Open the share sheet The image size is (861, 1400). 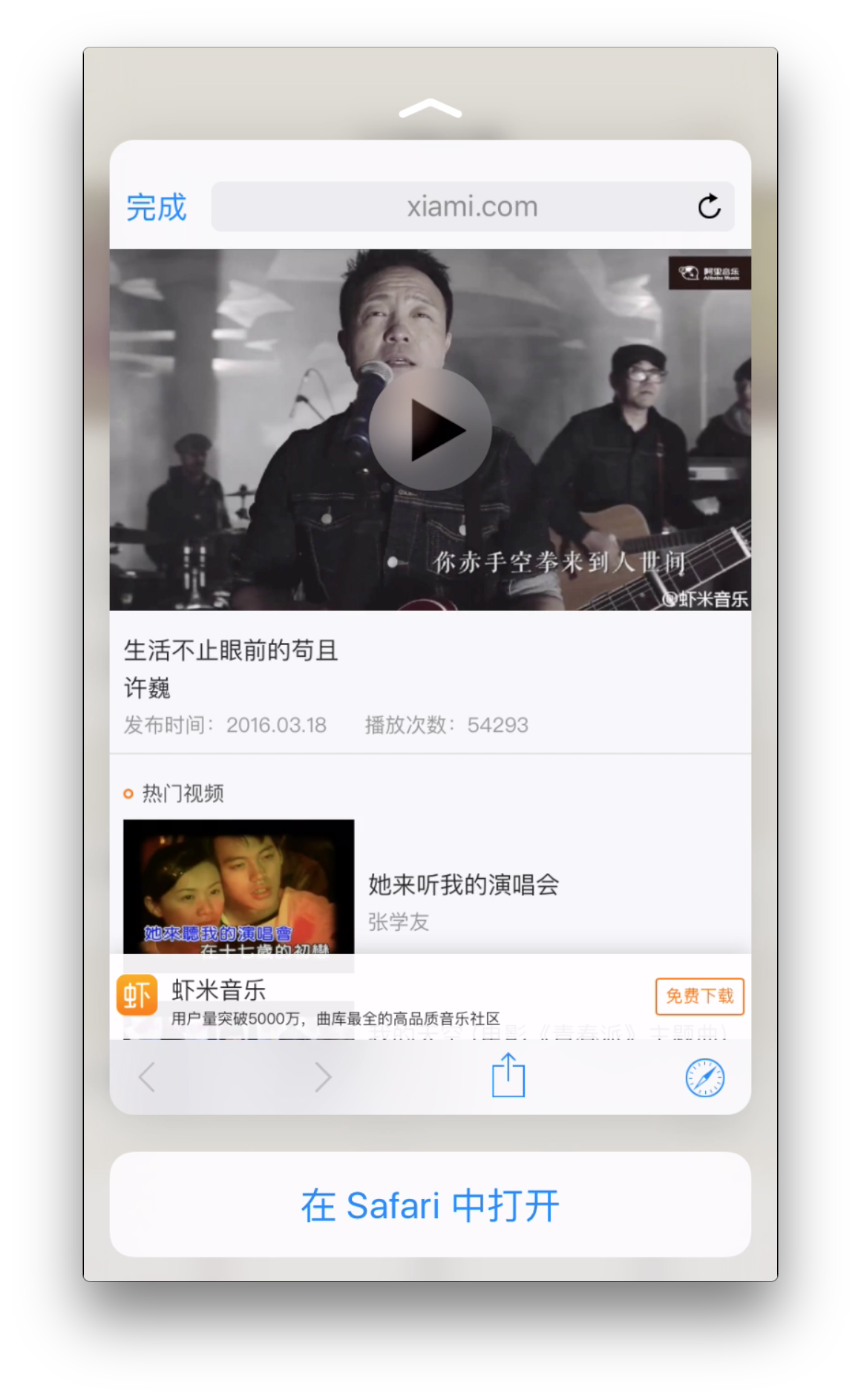click(x=508, y=1075)
